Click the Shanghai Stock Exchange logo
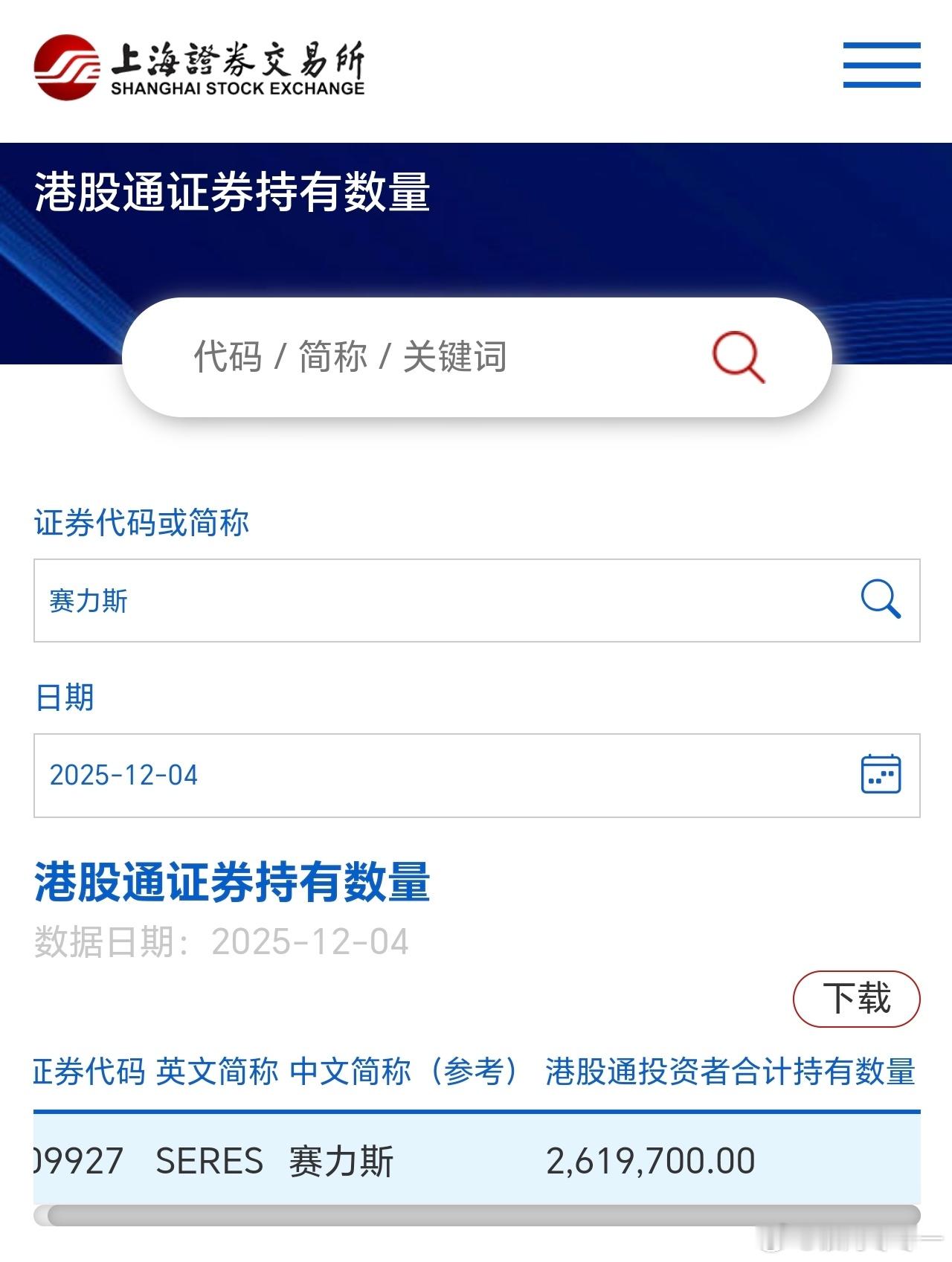The height and width of the screenshot is (1262, 952). click(201, 67)
